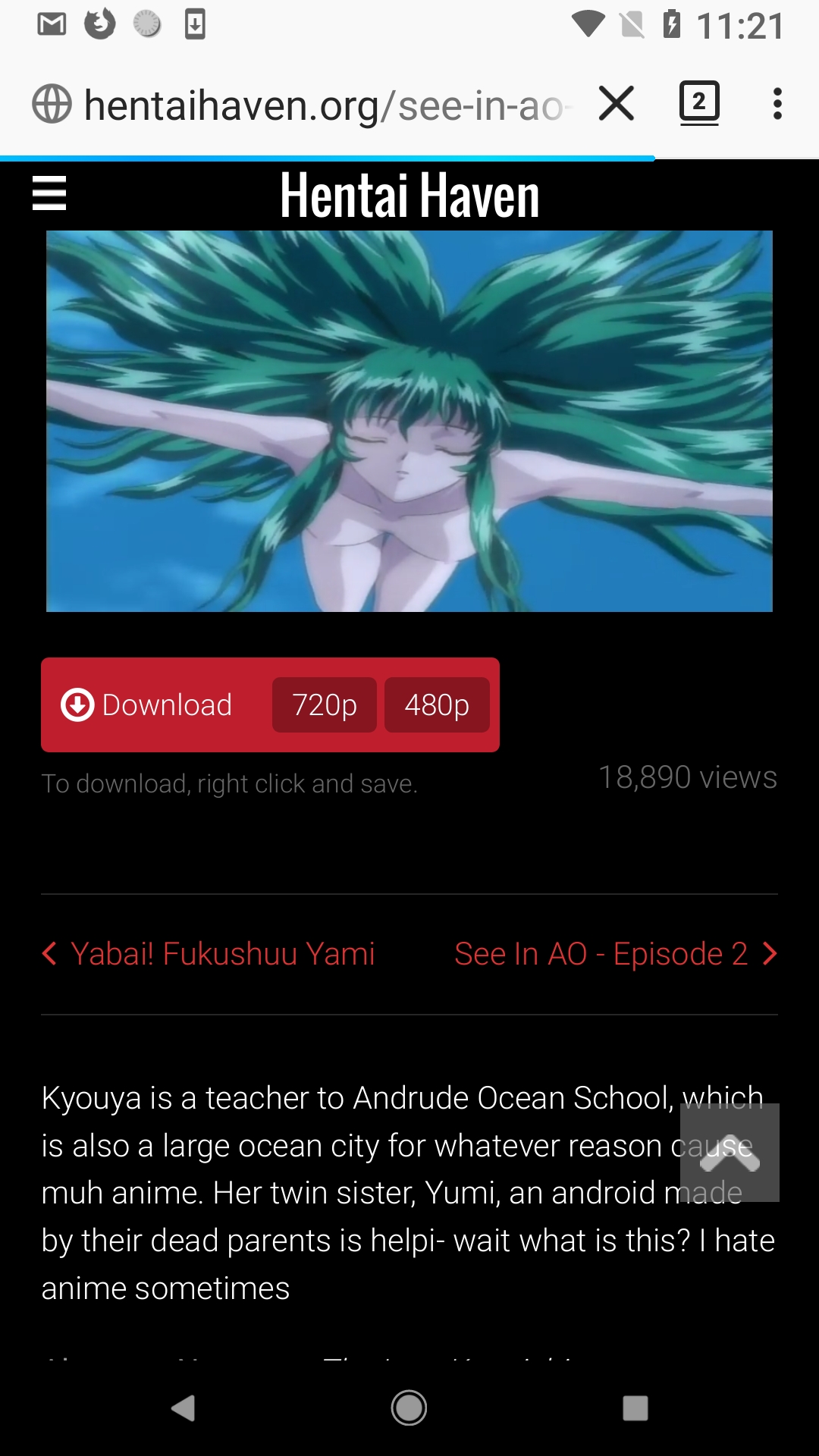Click the download complete status icon
The image size is (819, 1456).
point(195,23)
